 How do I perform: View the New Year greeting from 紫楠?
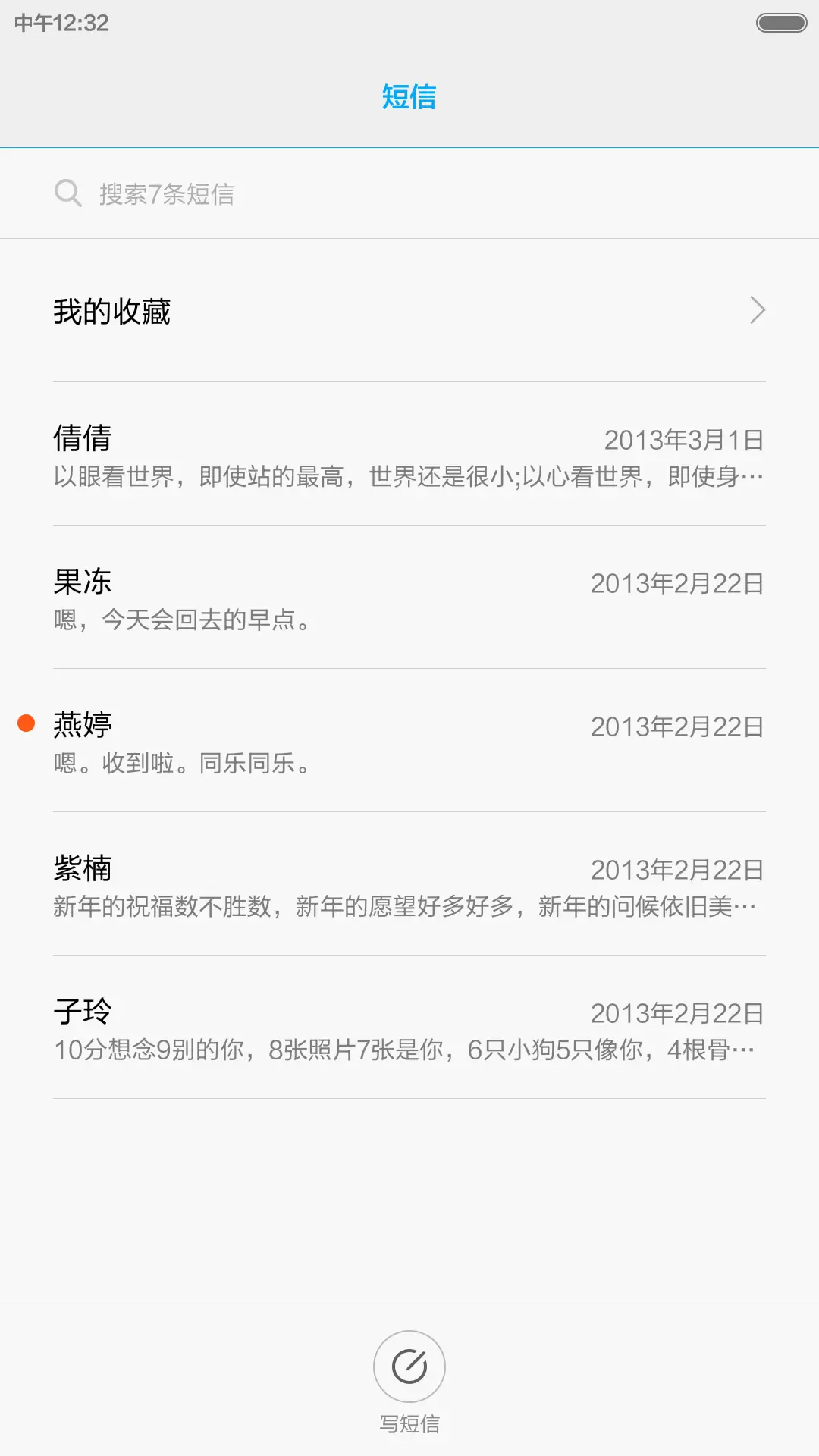click(409, 886)
